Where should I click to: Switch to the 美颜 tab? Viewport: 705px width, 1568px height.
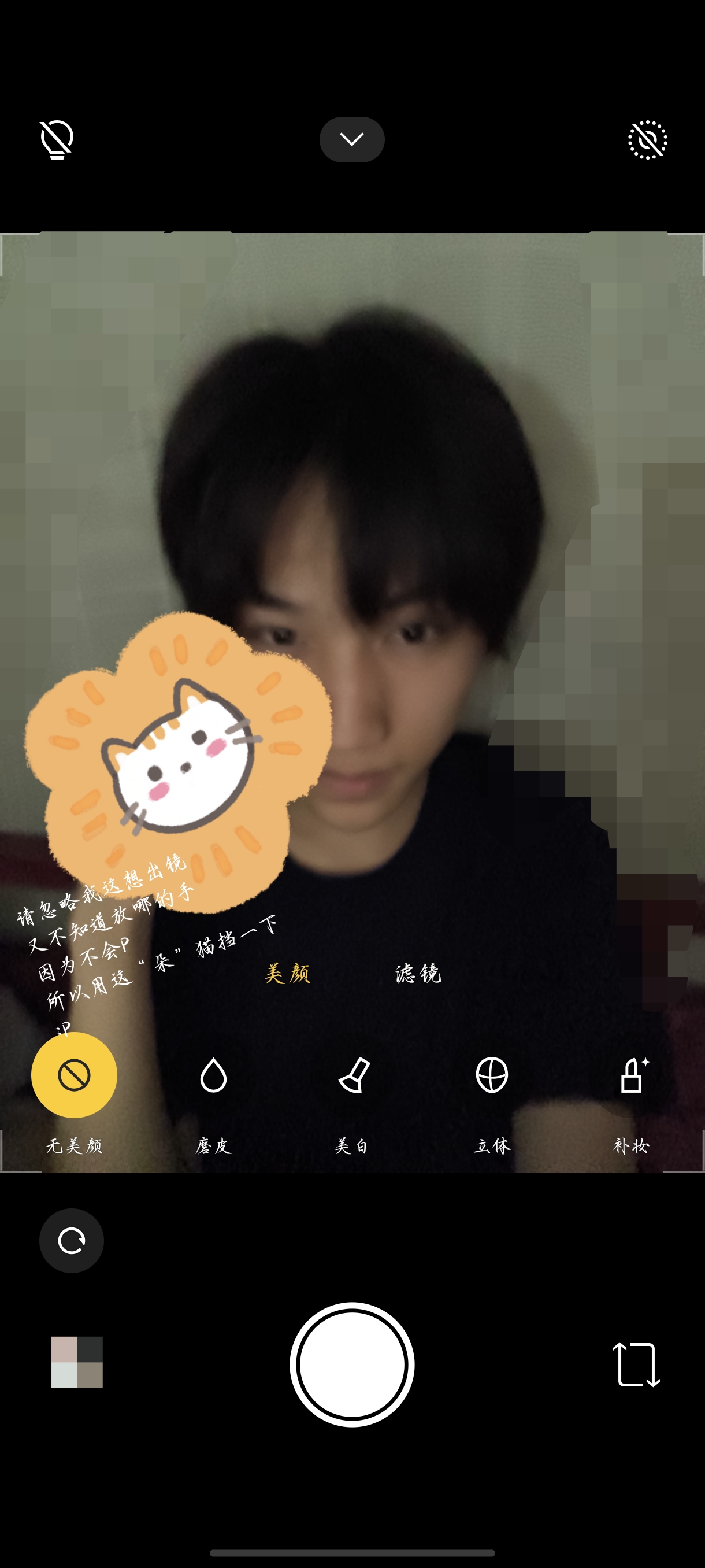pos(288,973)
